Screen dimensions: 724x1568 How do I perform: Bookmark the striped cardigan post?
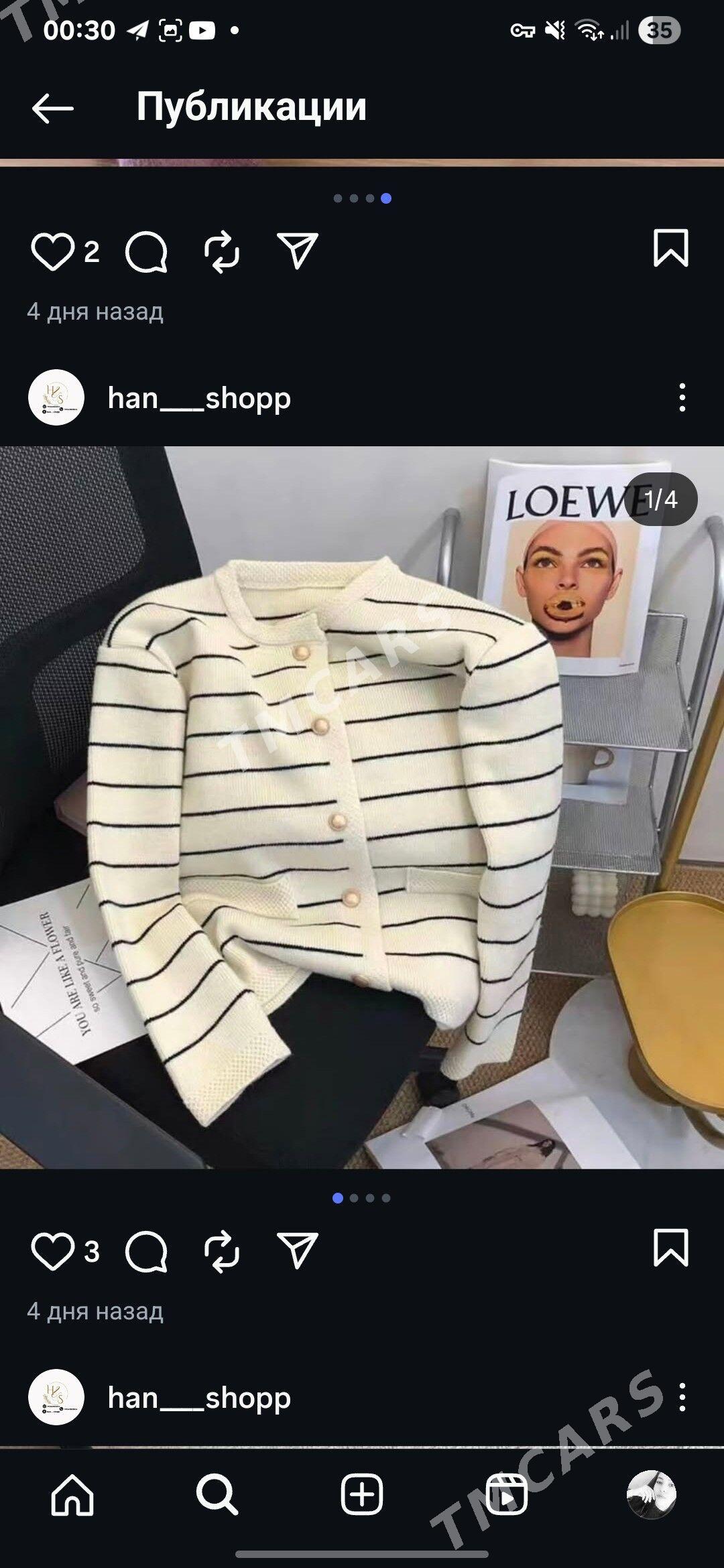click(671, 1248)
